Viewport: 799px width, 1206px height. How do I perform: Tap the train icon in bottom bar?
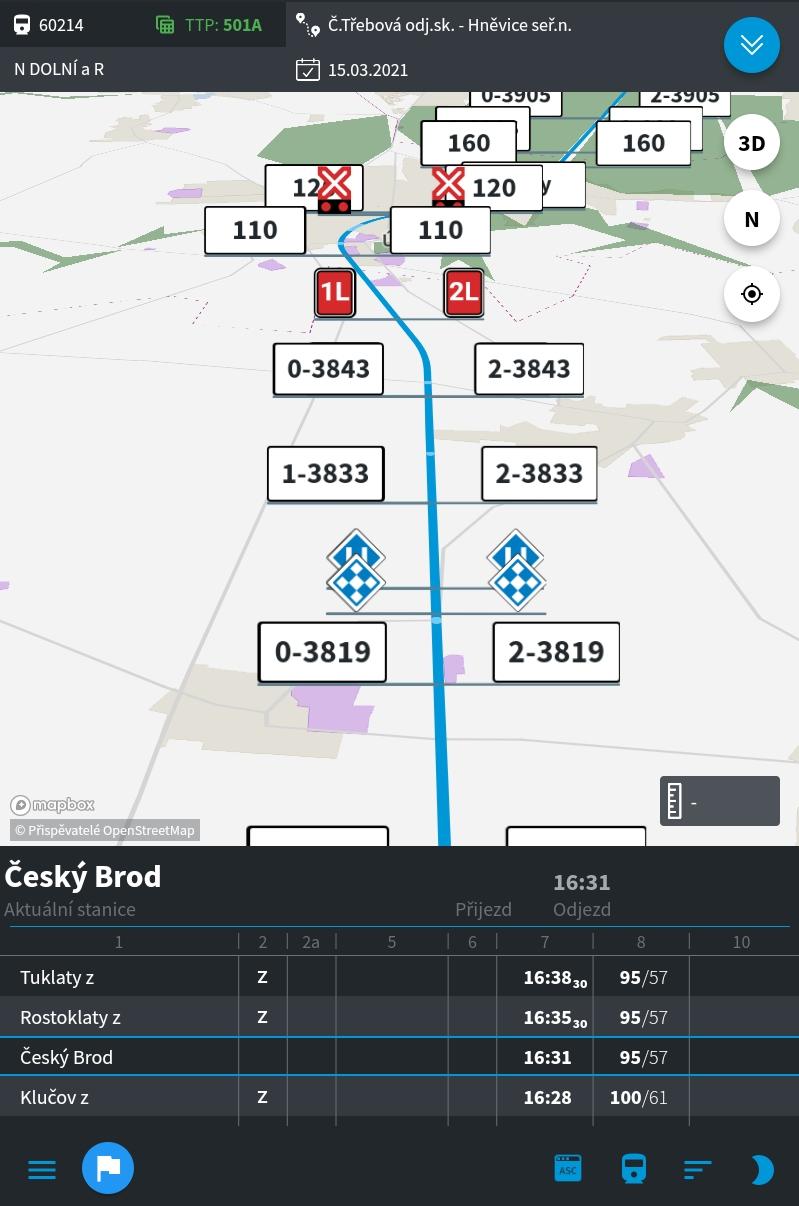click(x=634, y=1168)
